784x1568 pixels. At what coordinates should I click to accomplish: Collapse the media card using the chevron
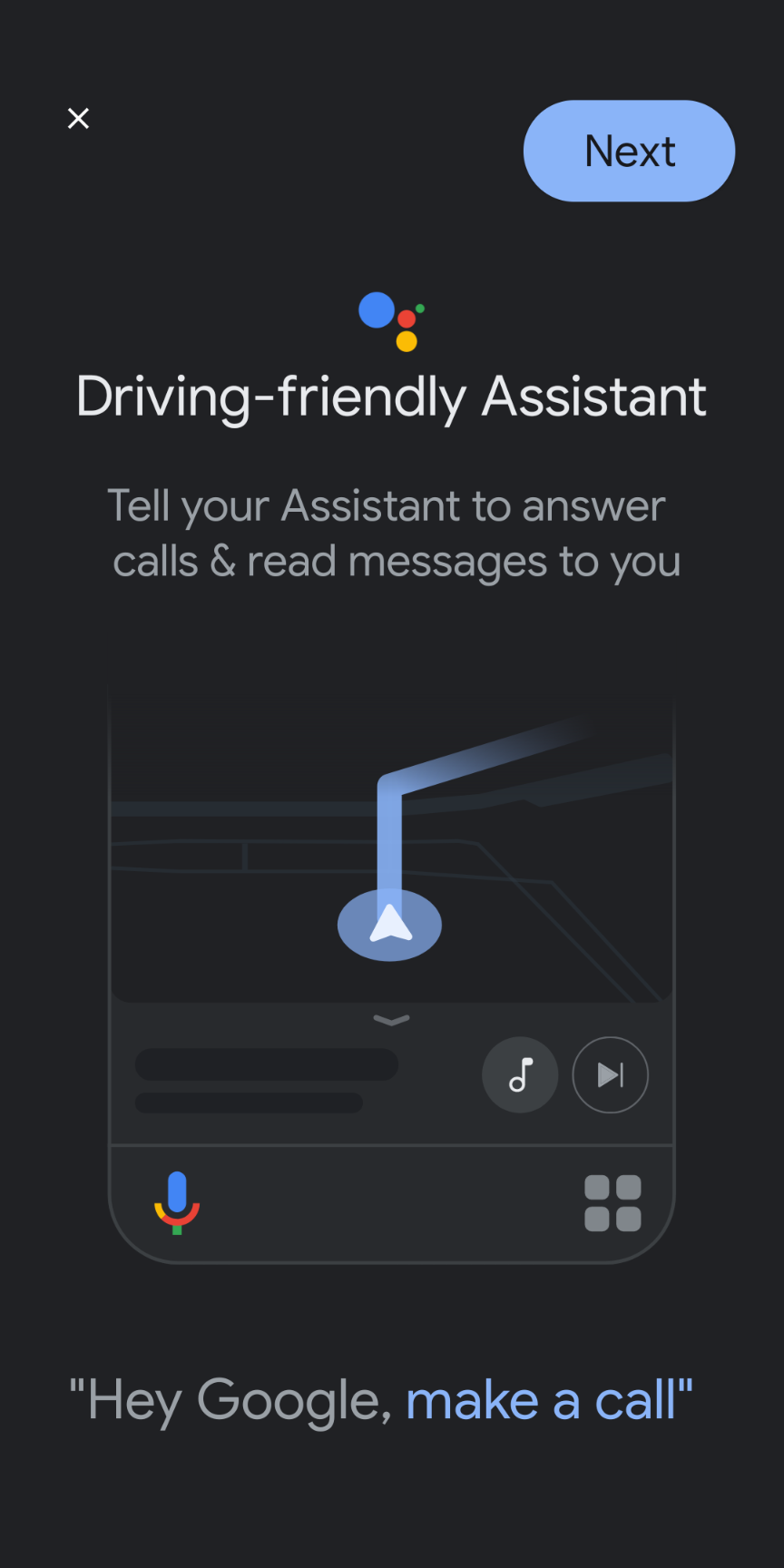point(390,1020)
